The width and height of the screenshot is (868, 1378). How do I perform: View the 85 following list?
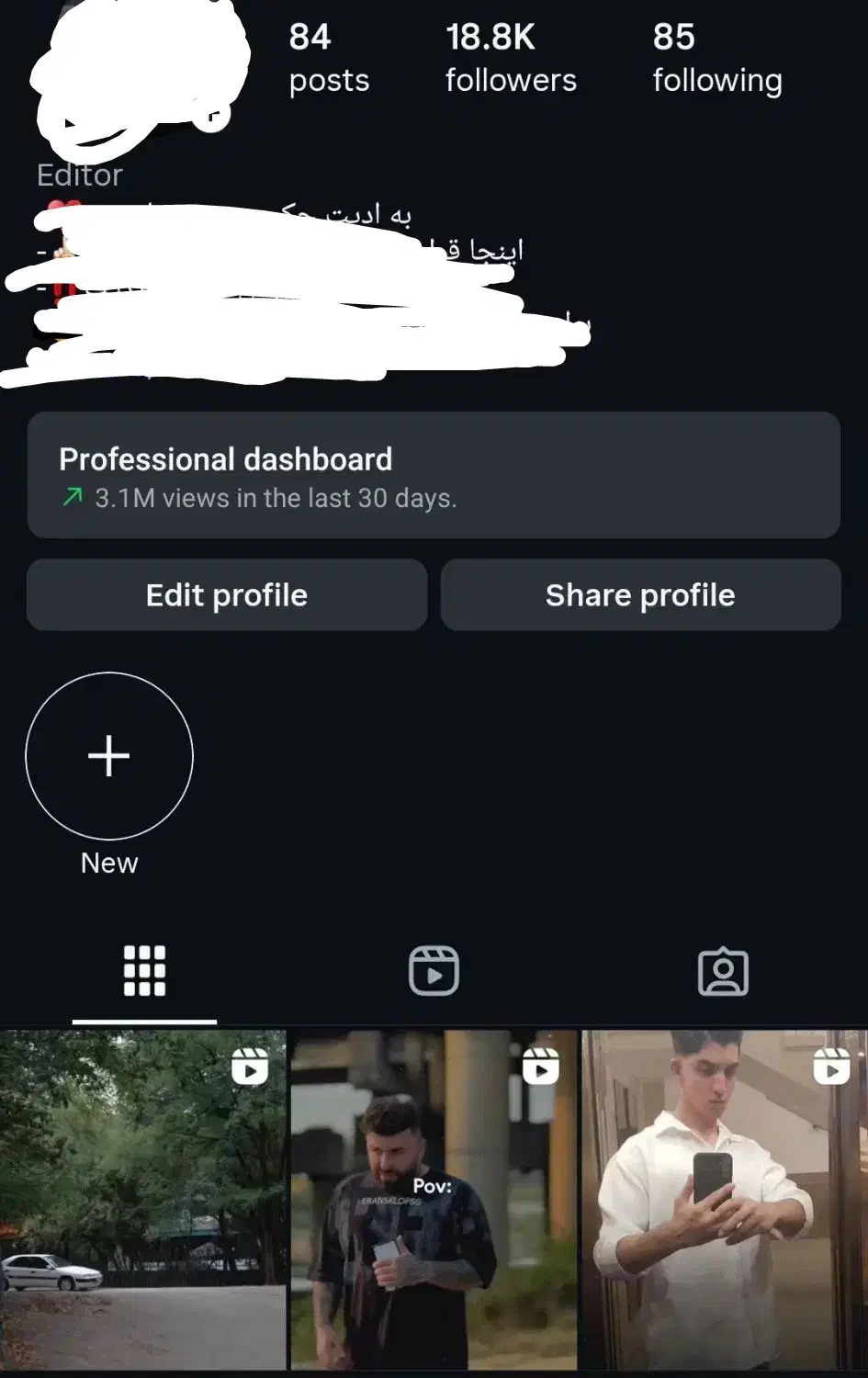coord(717,59)
